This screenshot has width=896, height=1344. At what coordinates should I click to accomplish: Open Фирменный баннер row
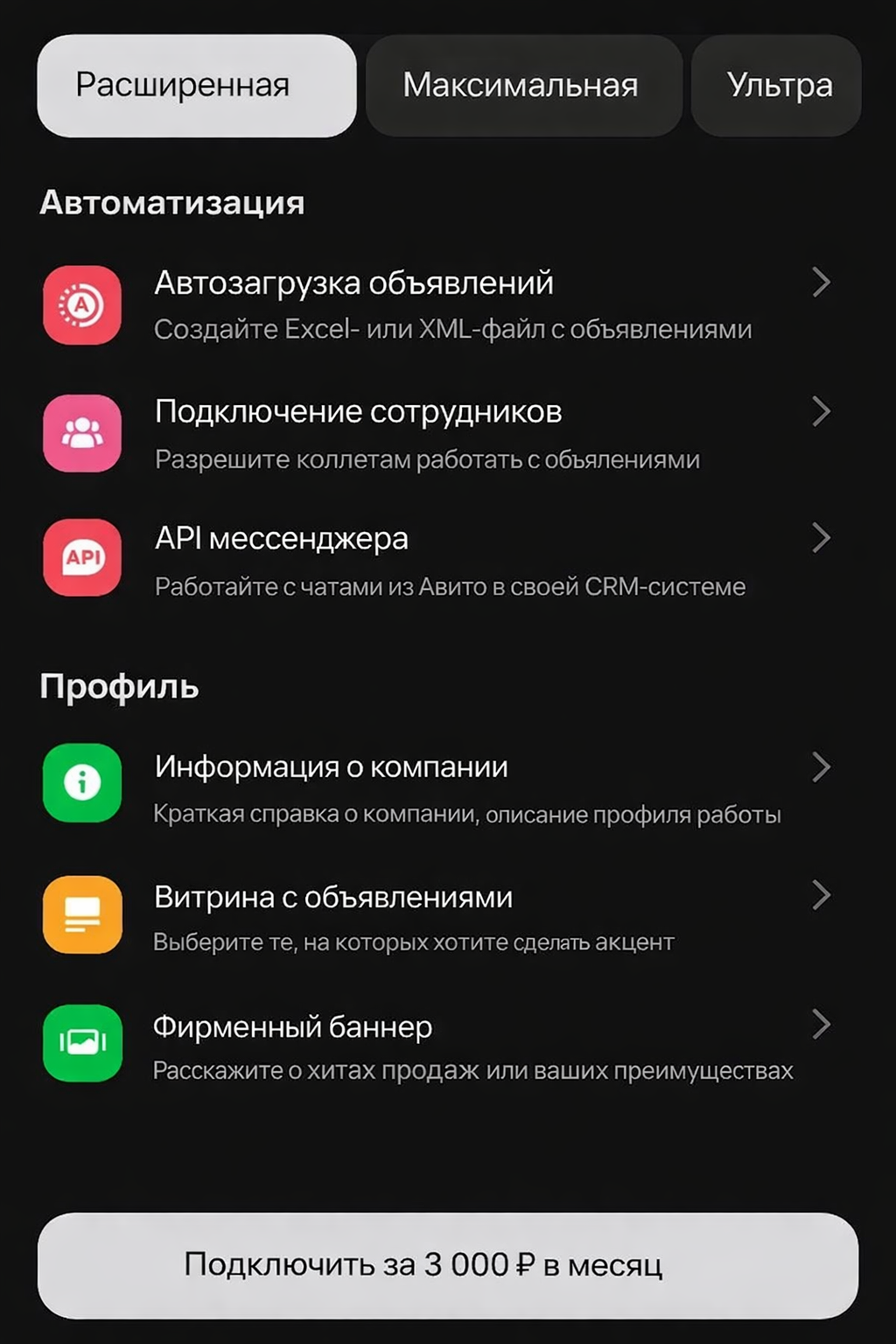coord(437,1046)
